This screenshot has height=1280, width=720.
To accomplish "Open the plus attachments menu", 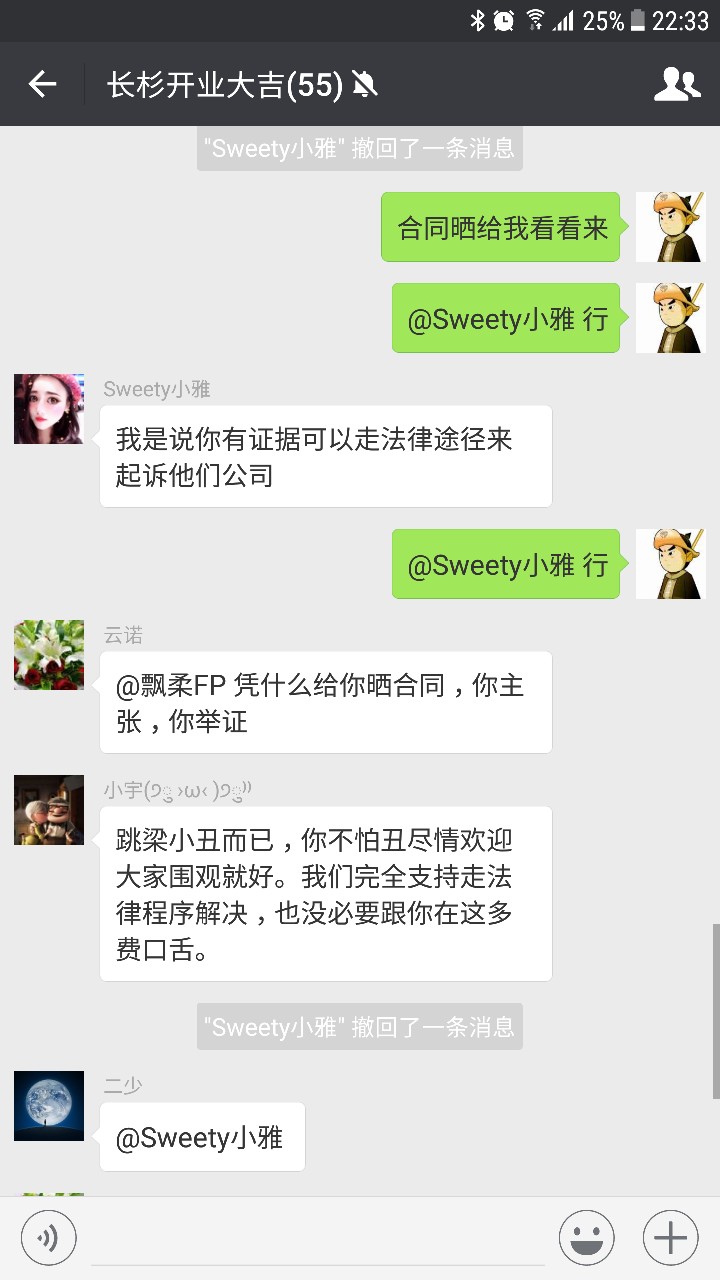I will click(670, 1238).
